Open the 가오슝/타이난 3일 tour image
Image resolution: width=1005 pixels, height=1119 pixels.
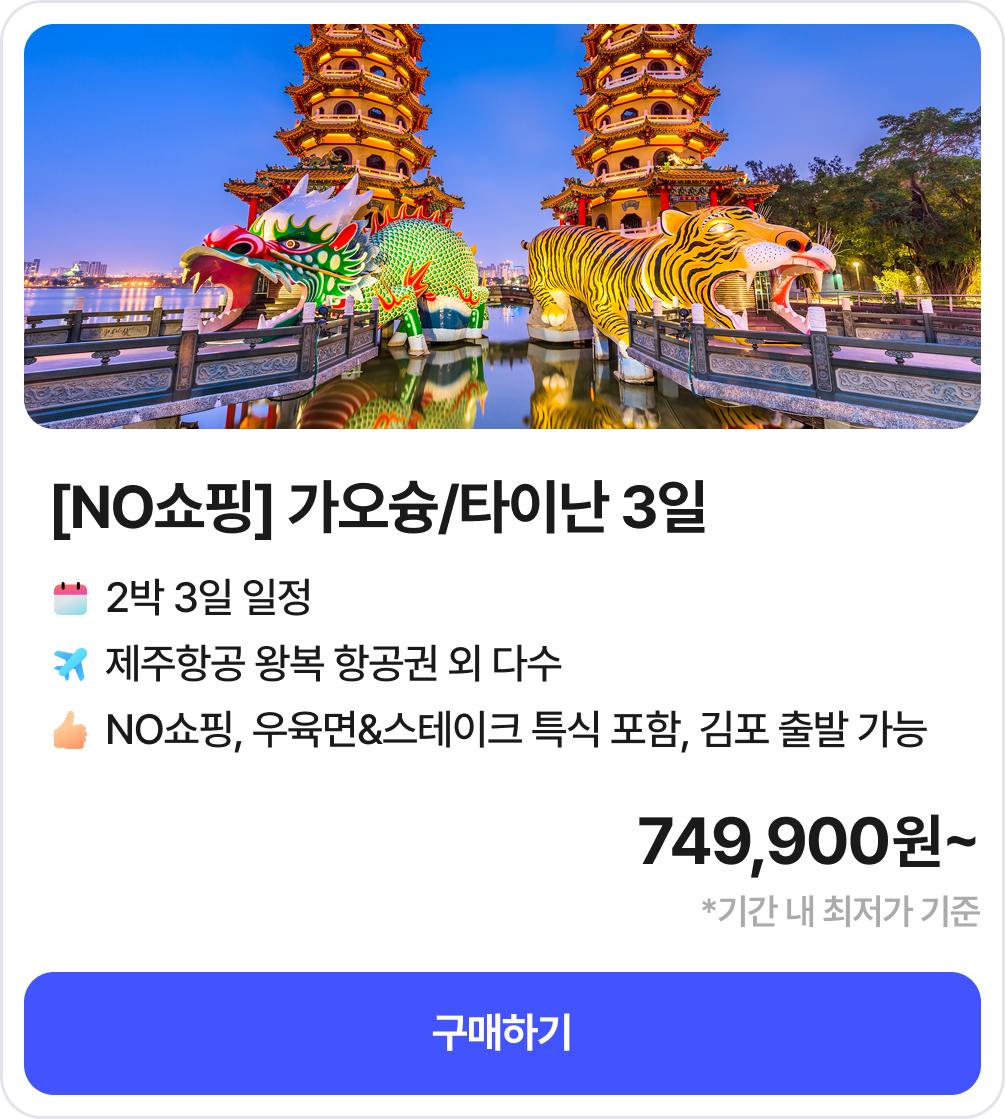[502, 226]
